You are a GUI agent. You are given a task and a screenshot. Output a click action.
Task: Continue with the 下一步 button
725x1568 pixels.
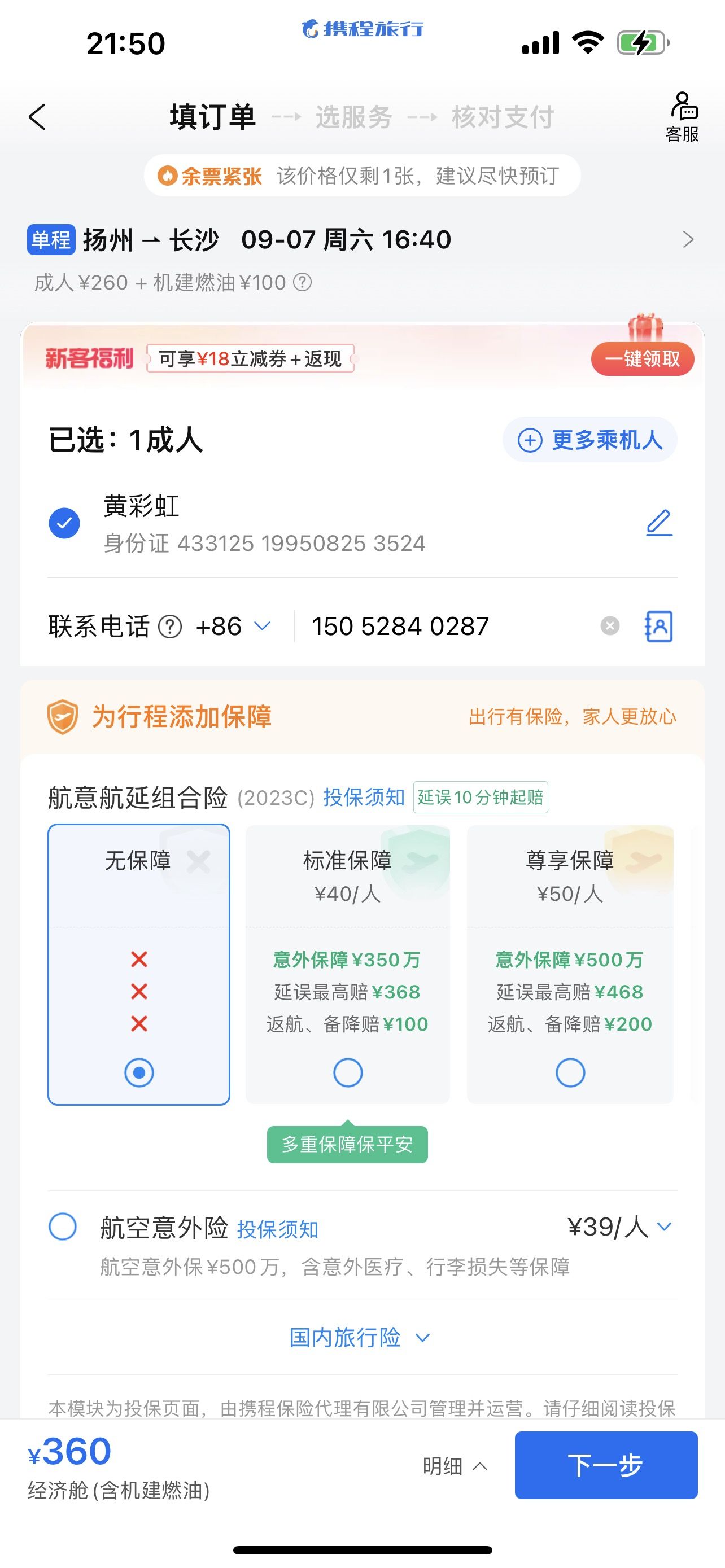[606, 1465]
